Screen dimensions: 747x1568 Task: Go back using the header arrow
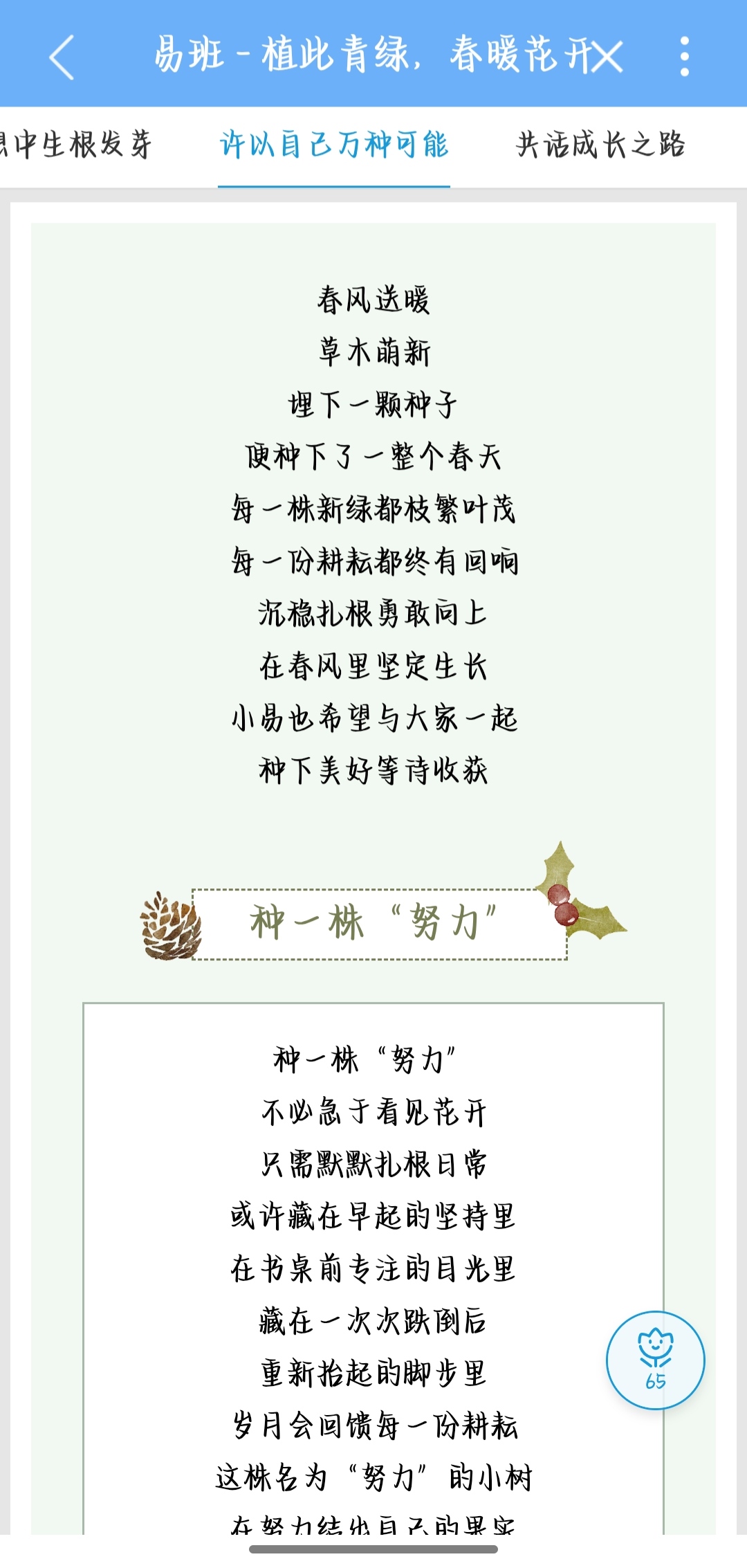click(x=62, y=57)
